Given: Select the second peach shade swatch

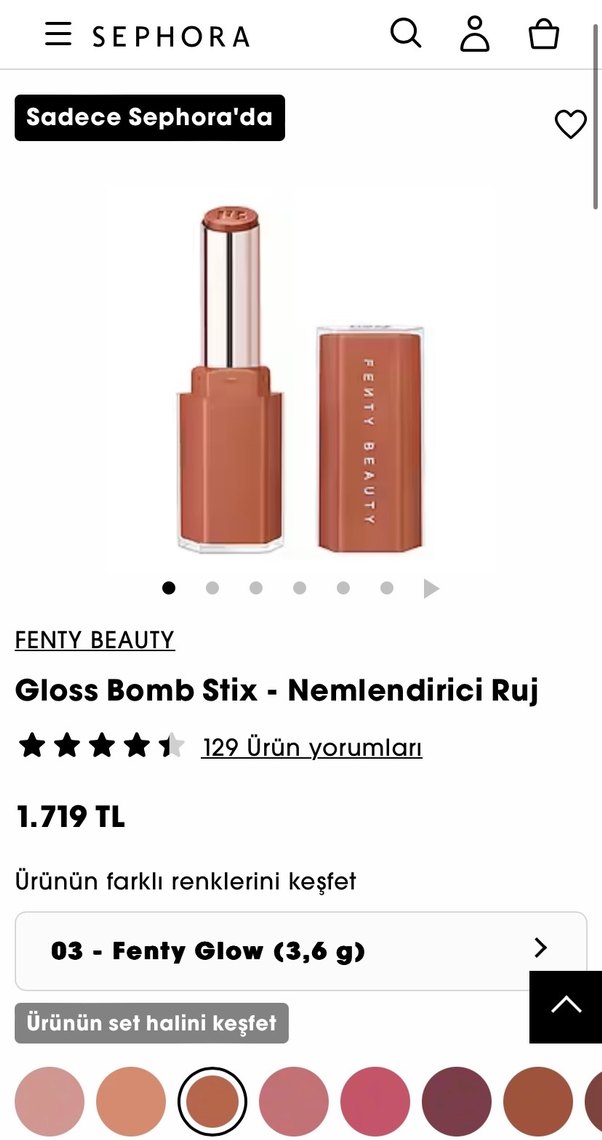Looking at the screenshot, I should (131, 1100).
